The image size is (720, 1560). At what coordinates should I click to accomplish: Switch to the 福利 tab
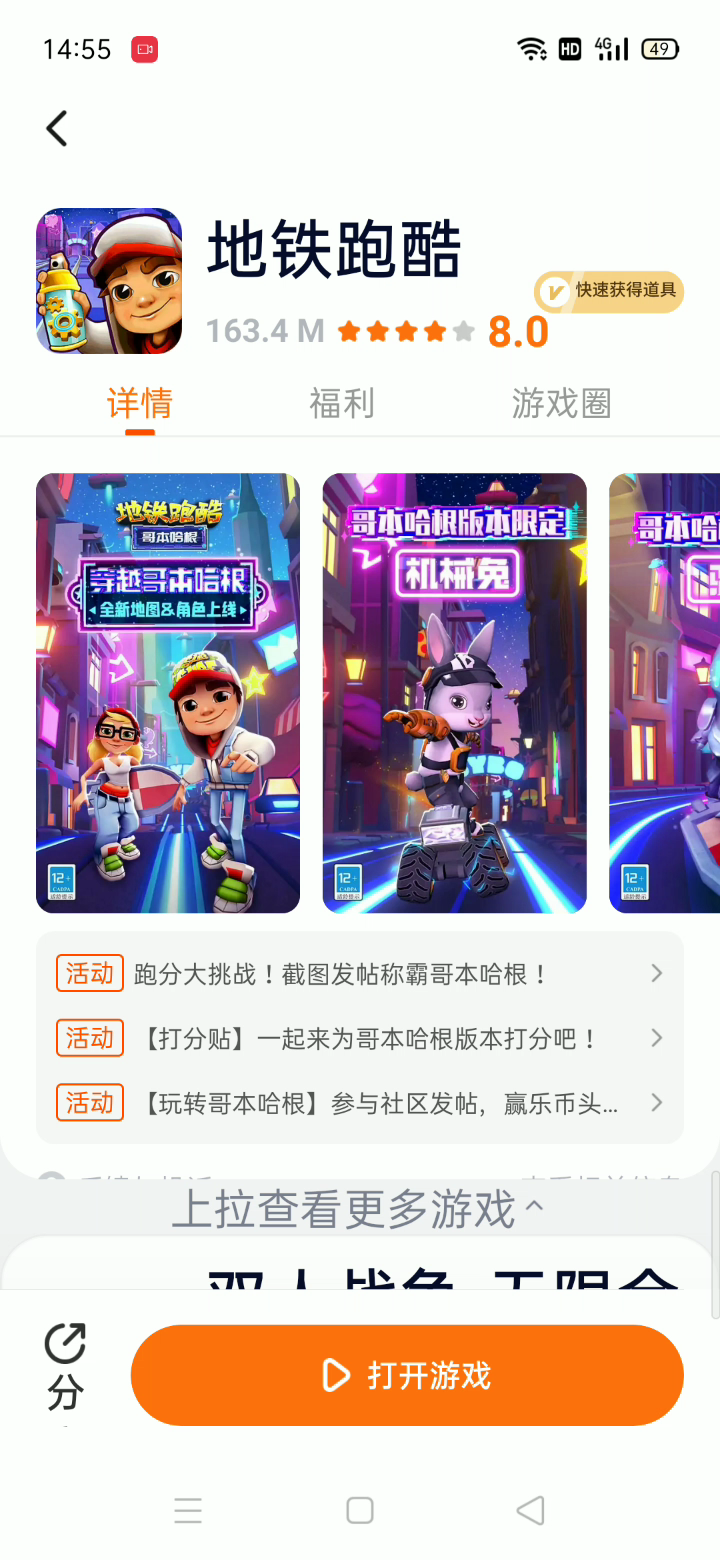click(342, 404)
